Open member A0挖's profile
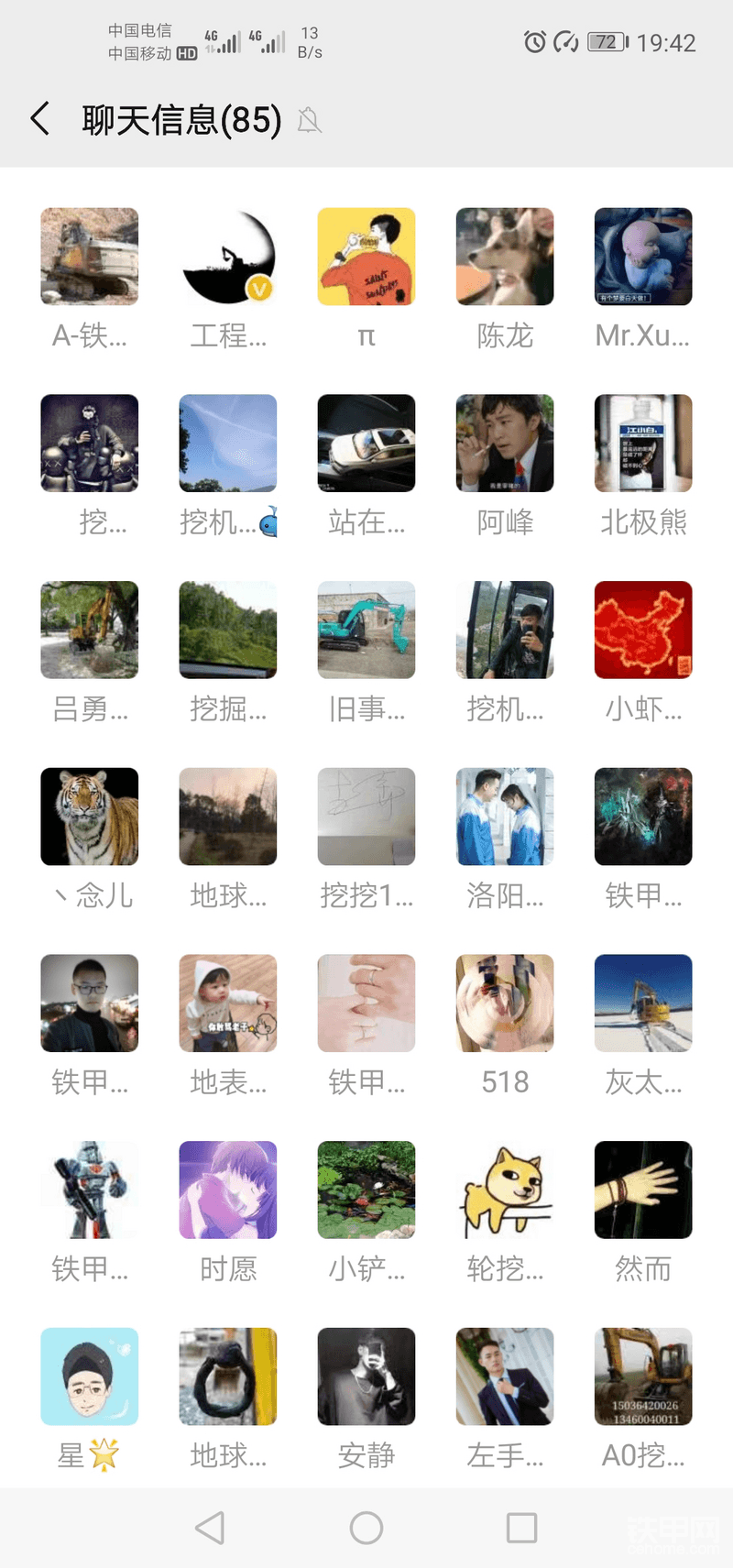 coord(642,1376)
